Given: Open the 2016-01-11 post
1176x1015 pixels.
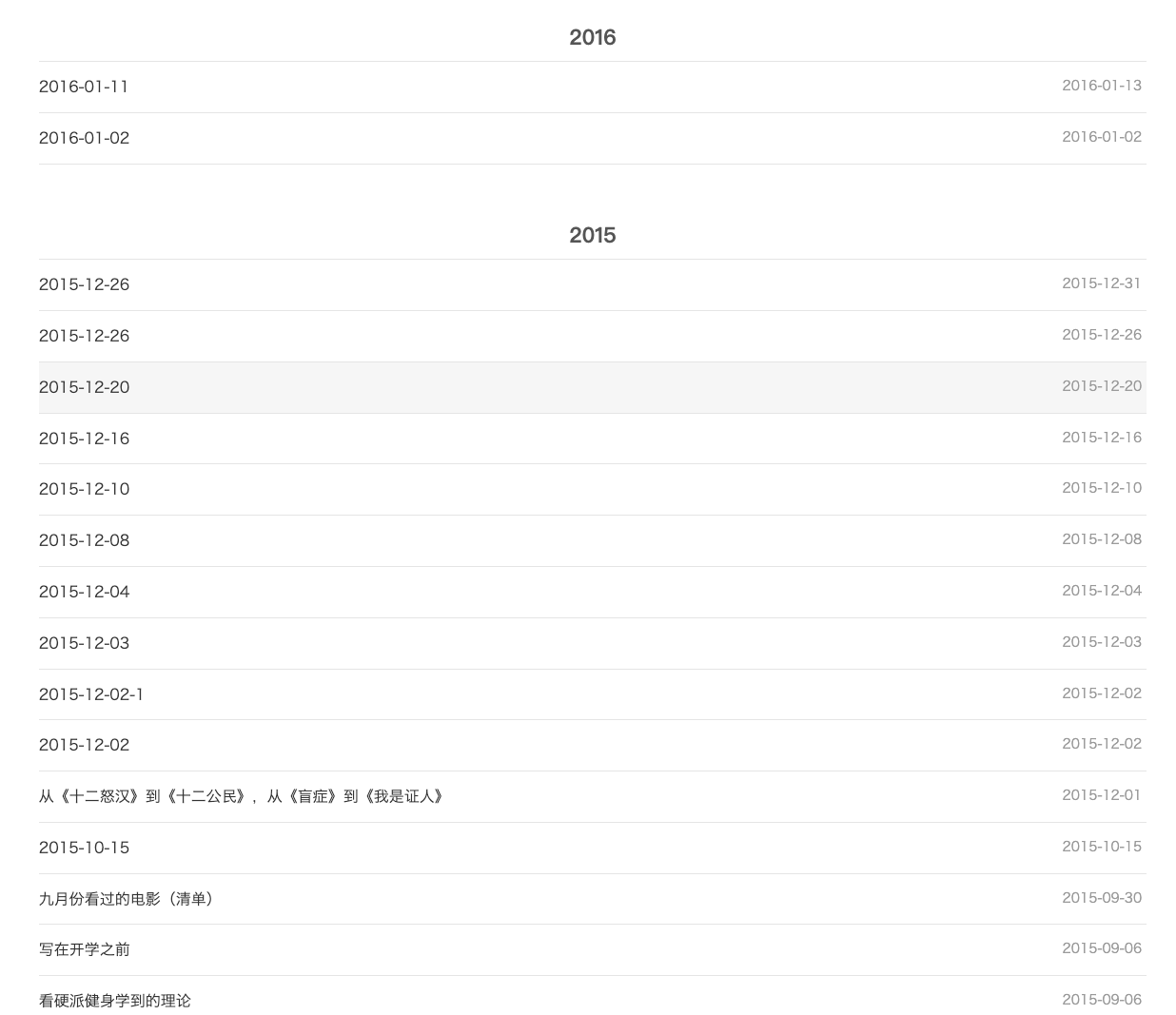Looking at the screenshot, I should [84, 87].
